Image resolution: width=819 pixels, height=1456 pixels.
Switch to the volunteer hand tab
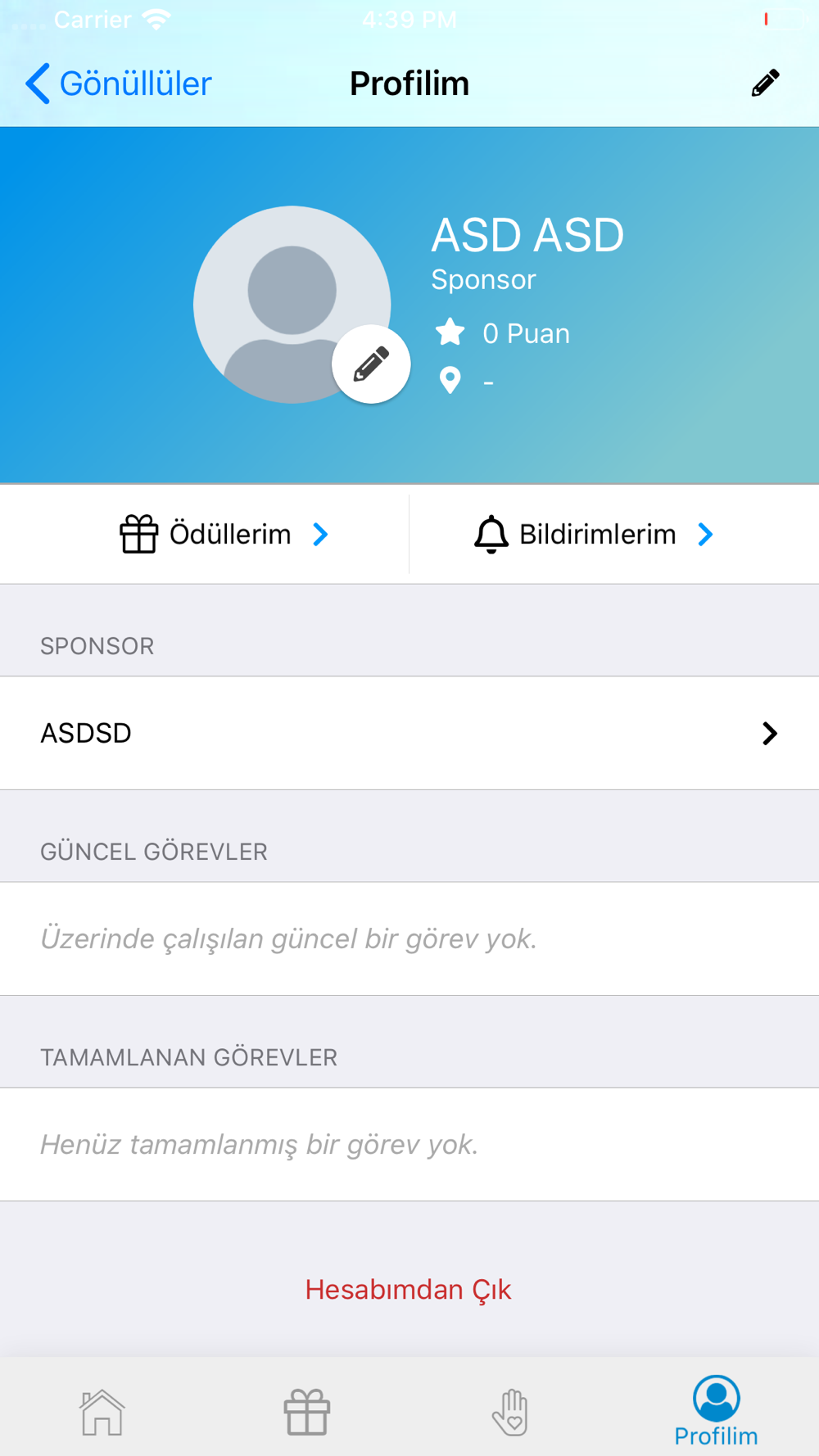point(511,1412)
